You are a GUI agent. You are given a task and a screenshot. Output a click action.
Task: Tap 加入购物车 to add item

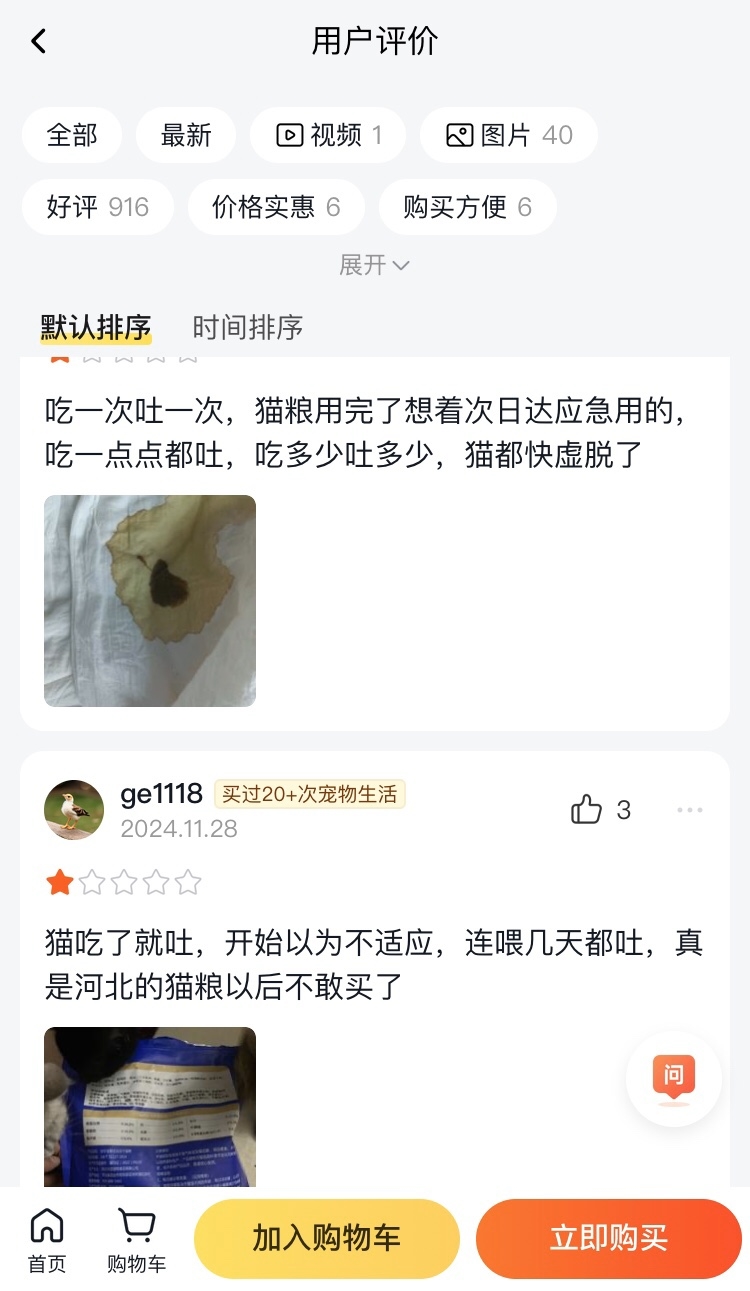[x=327, y=1238]
